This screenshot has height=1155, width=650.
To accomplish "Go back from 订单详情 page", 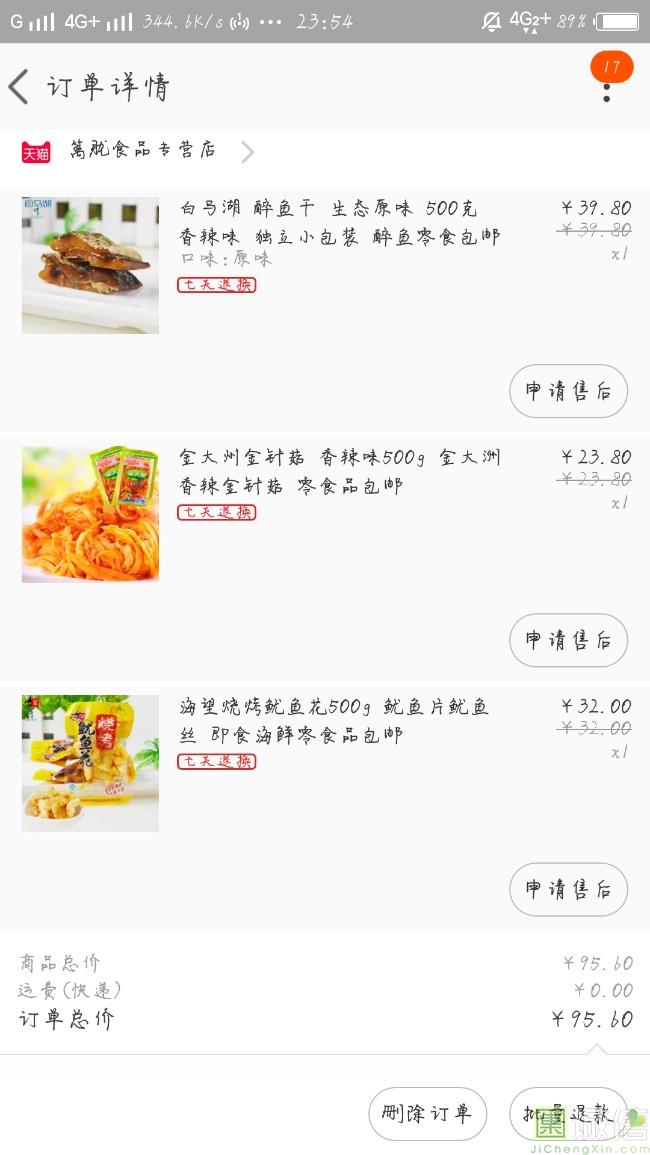I will point(20,87).
